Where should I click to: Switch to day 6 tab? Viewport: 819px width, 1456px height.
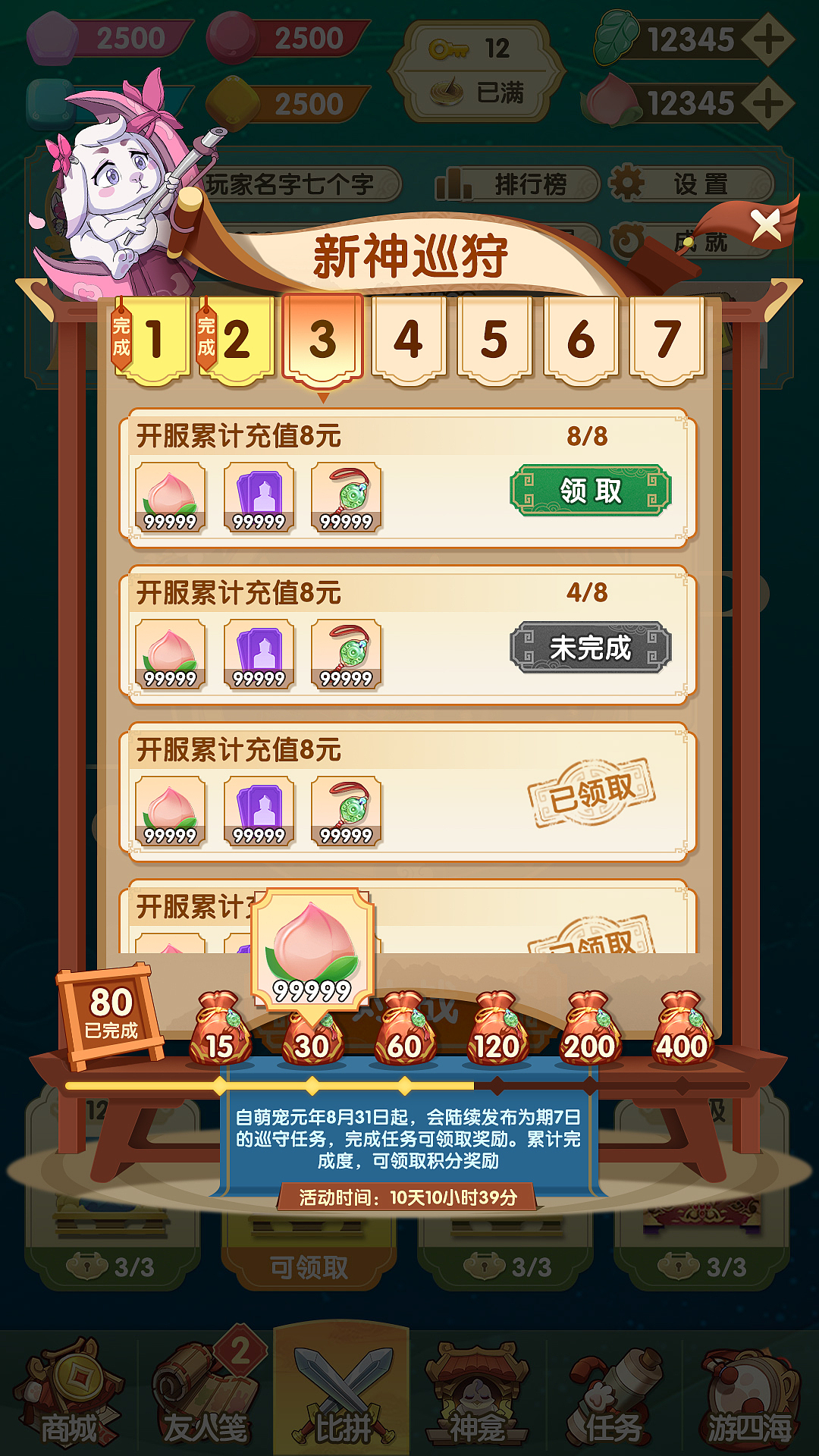582,340
